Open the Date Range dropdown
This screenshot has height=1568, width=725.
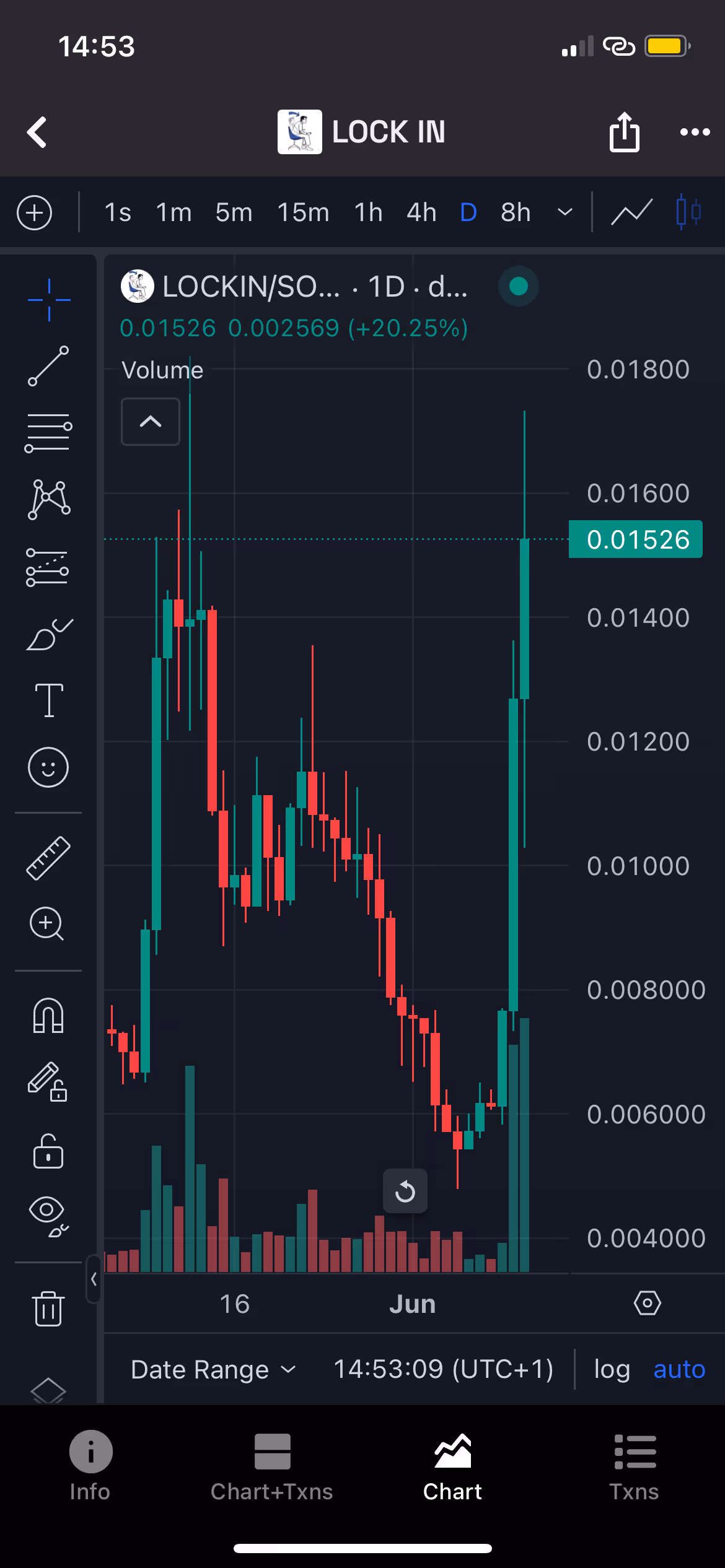click(x=213, y=1369)
